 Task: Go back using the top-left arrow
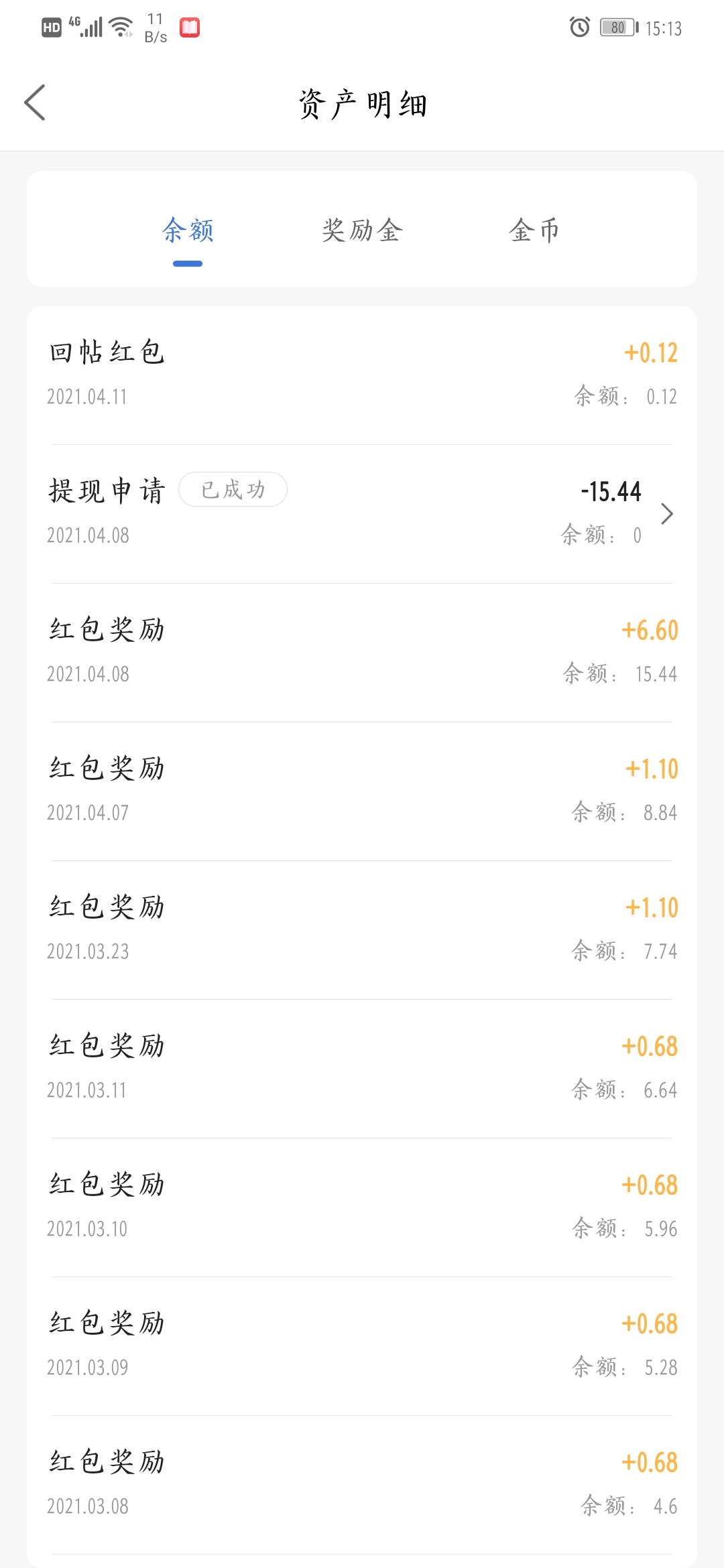pos(35,103)
